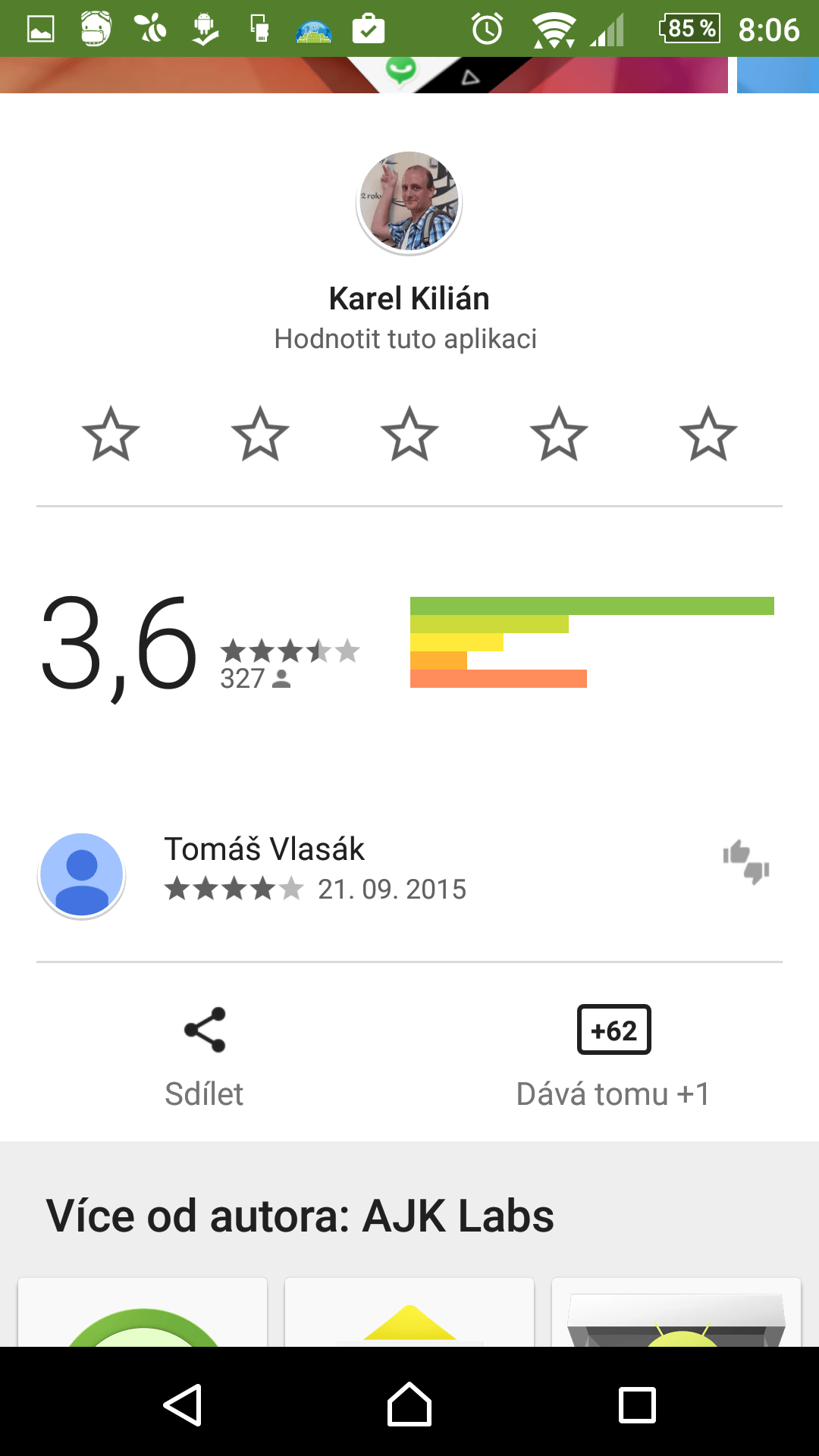Rate the app one star
The image size is (819, 1456).
(111, 434)
